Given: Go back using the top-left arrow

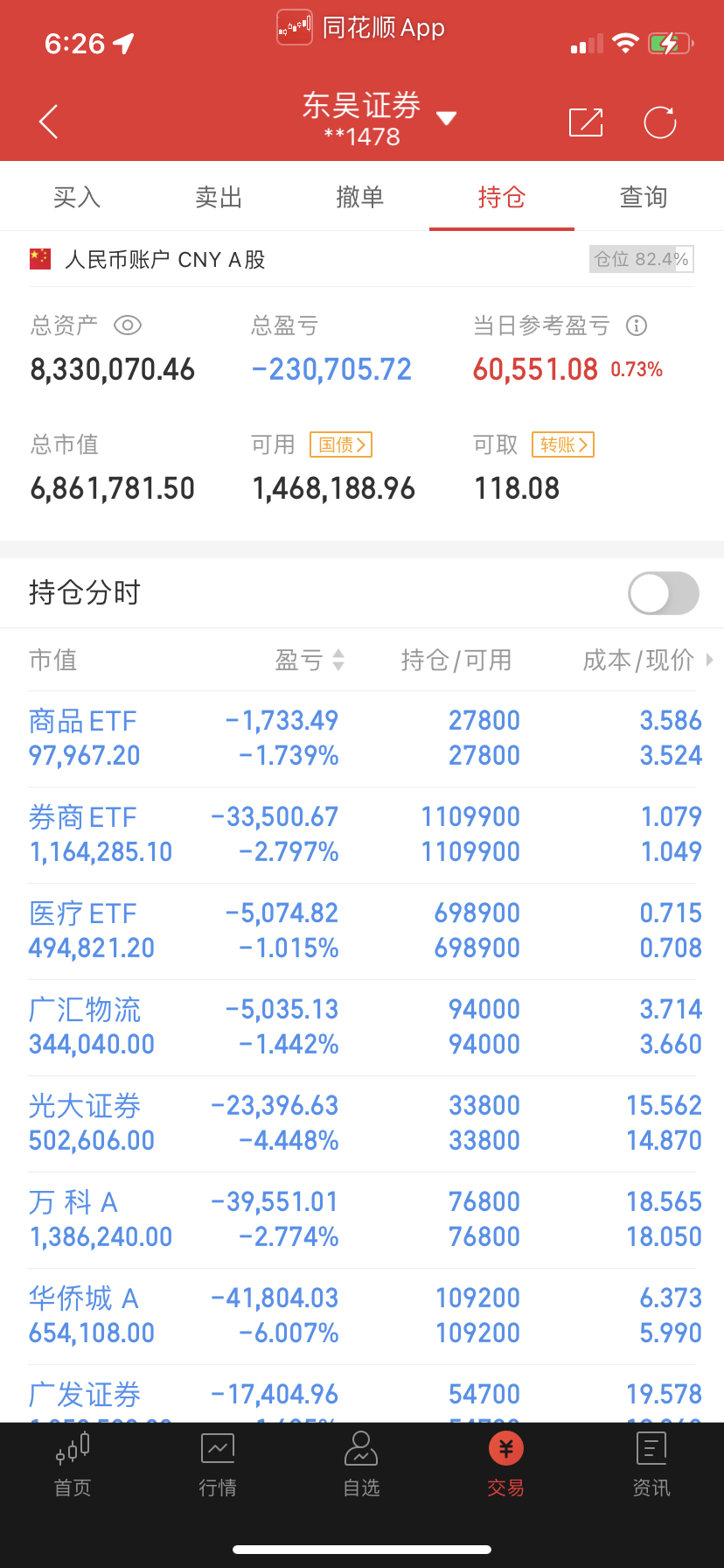Looking at the screenshot, I should coord(49,122).
